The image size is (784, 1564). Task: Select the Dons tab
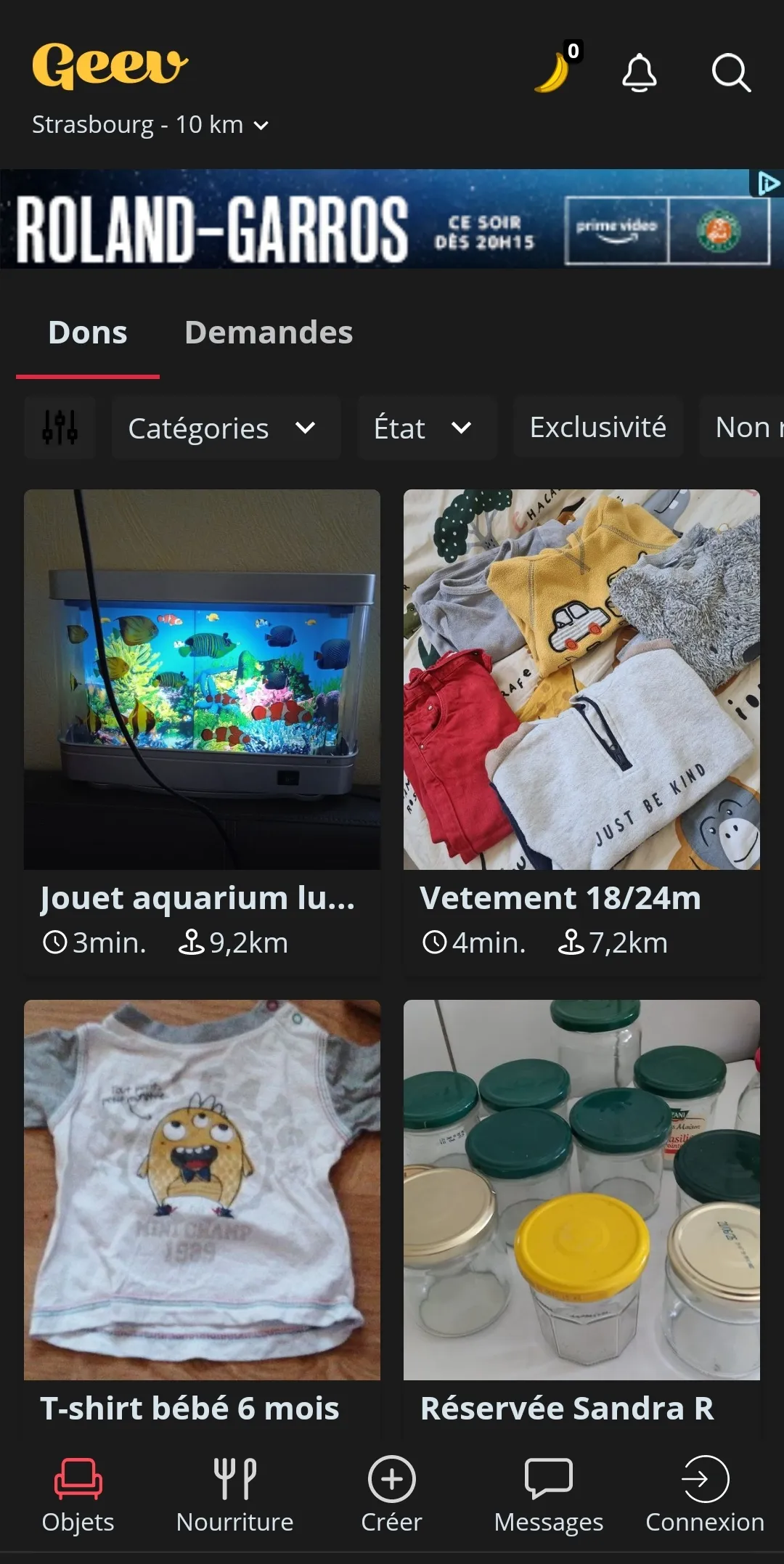point(88,333)
